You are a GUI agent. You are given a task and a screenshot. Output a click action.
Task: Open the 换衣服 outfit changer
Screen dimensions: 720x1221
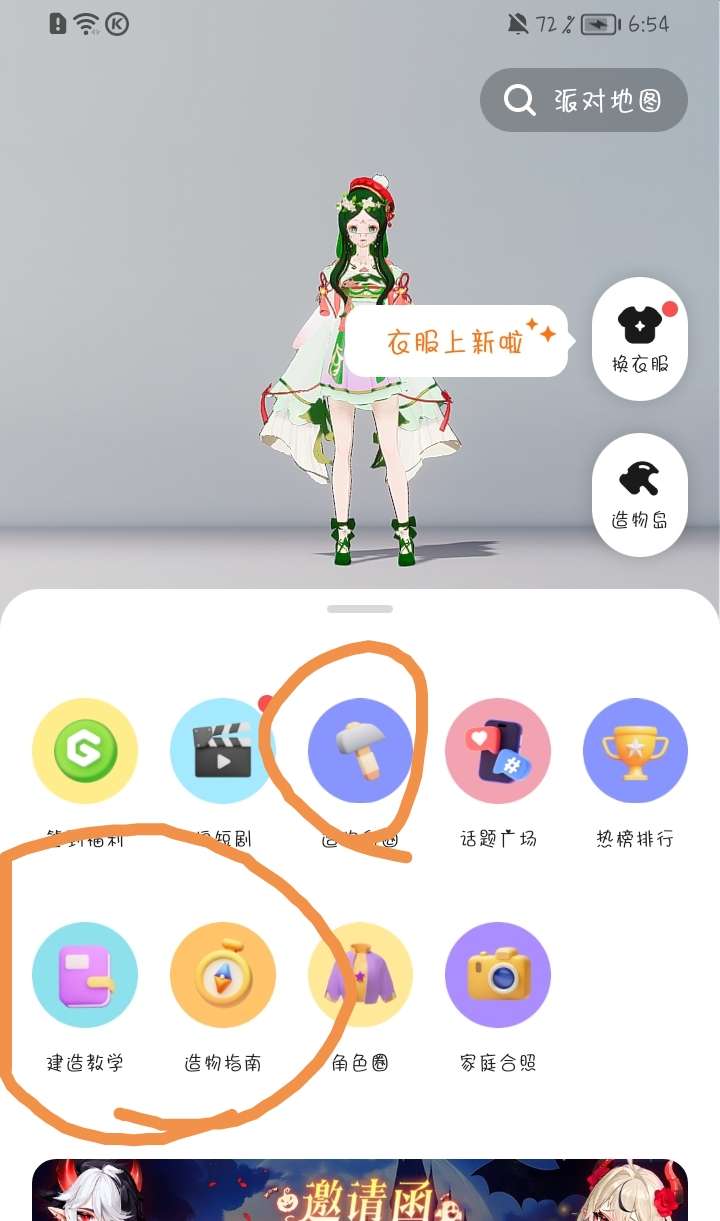point(640,338)
